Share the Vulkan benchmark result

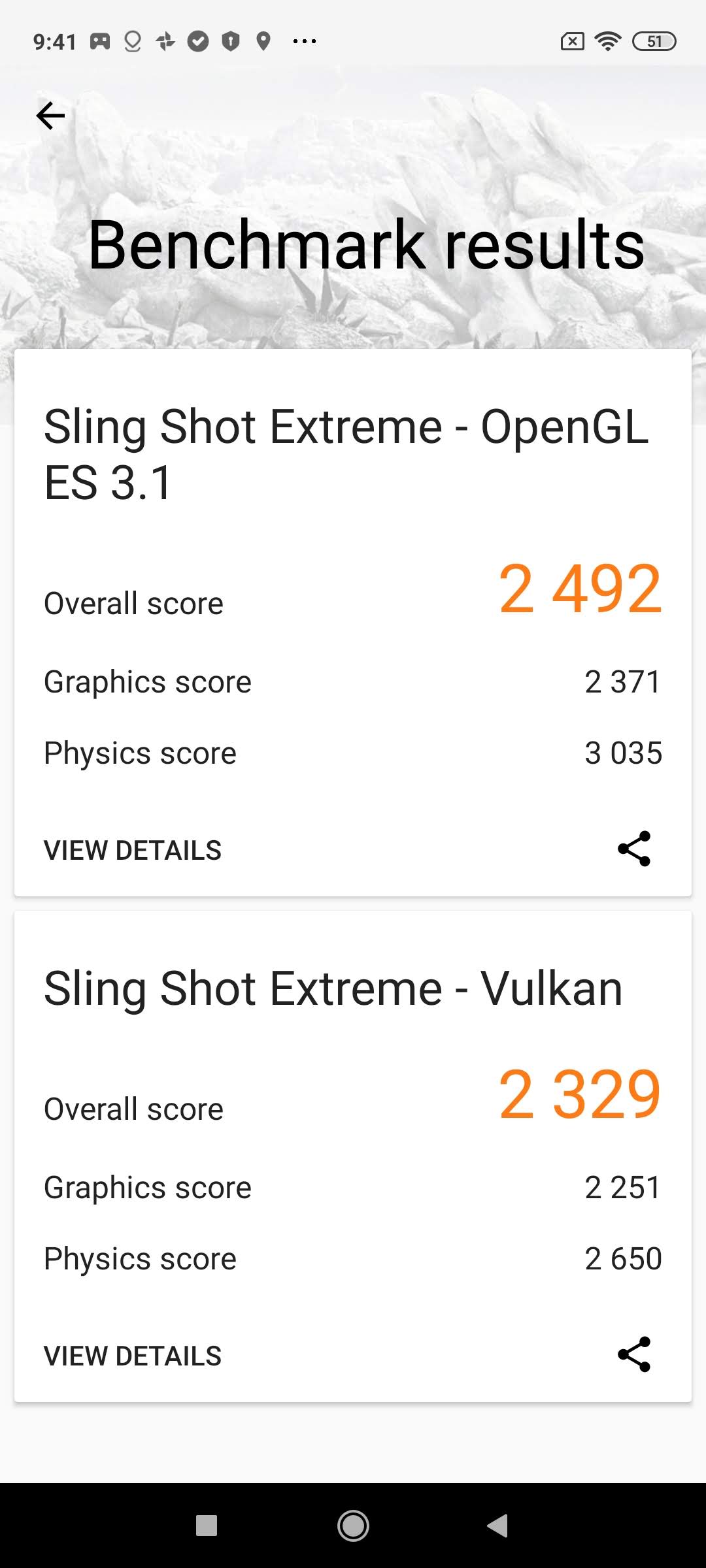(x=634, y=1354)
